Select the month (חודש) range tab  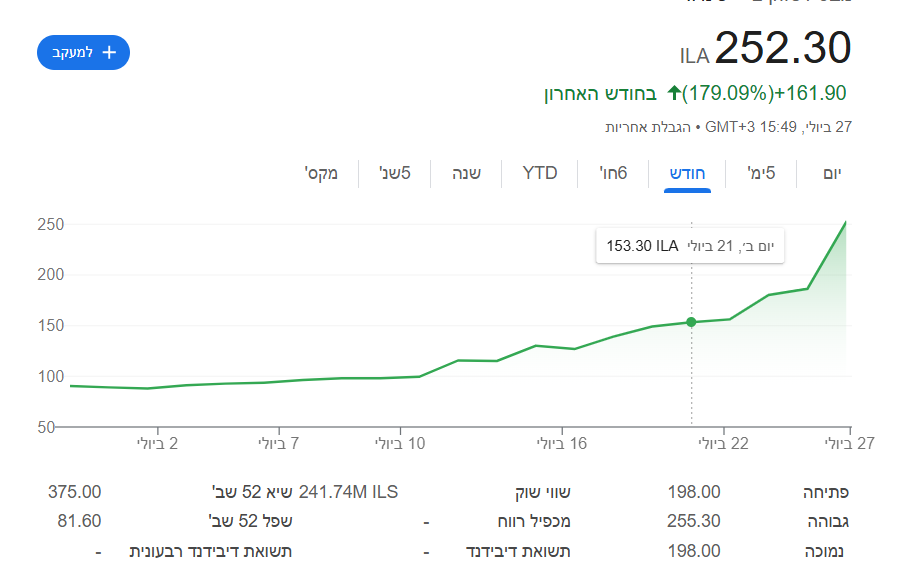point(687,173)
